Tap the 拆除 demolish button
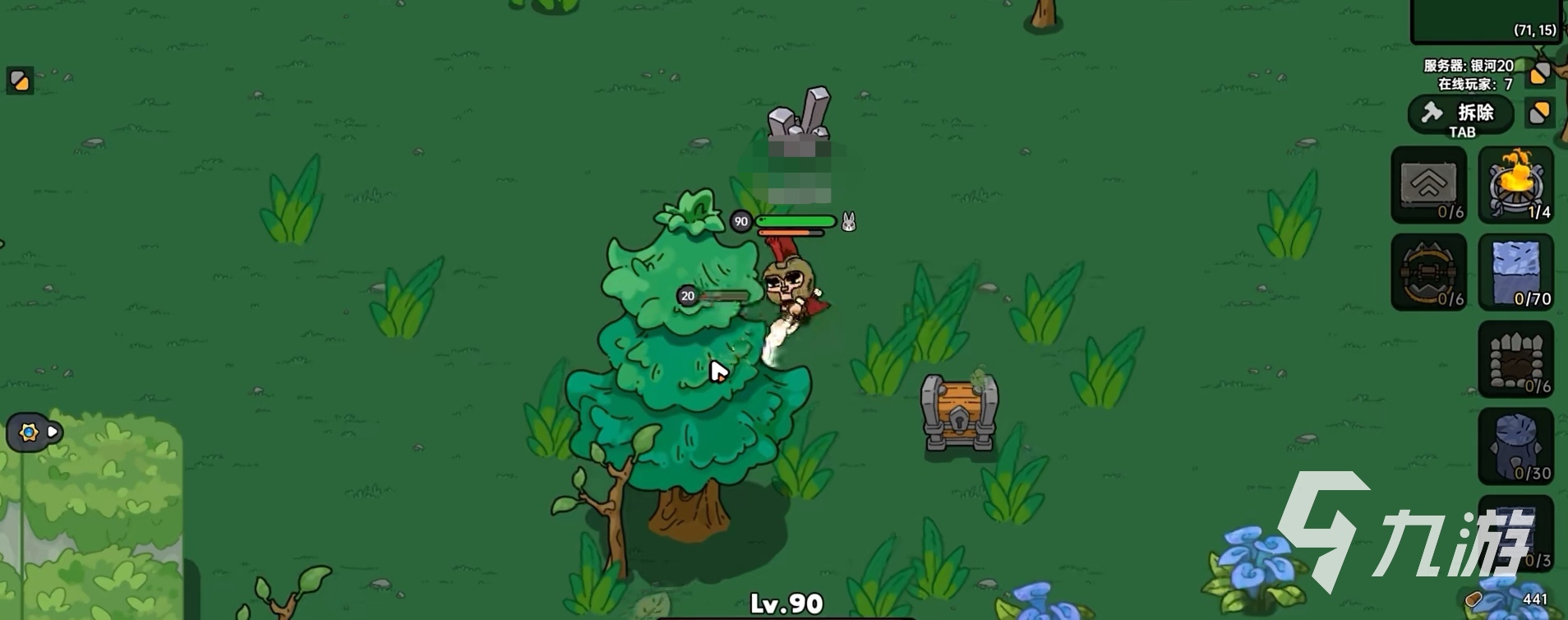Image resolution: width=1568 pixels, height=620 pixels. (x=1461, y=113)
